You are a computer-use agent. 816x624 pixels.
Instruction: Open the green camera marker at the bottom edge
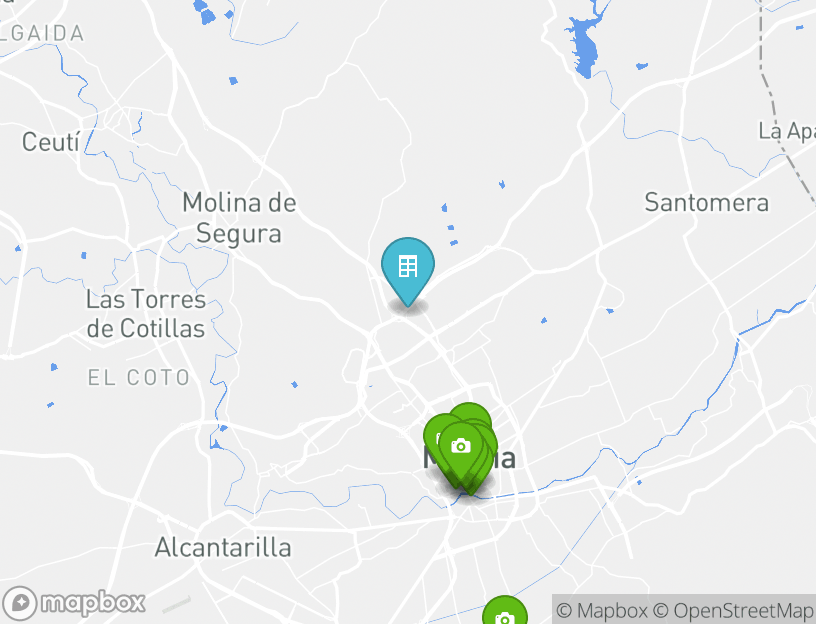504,614
